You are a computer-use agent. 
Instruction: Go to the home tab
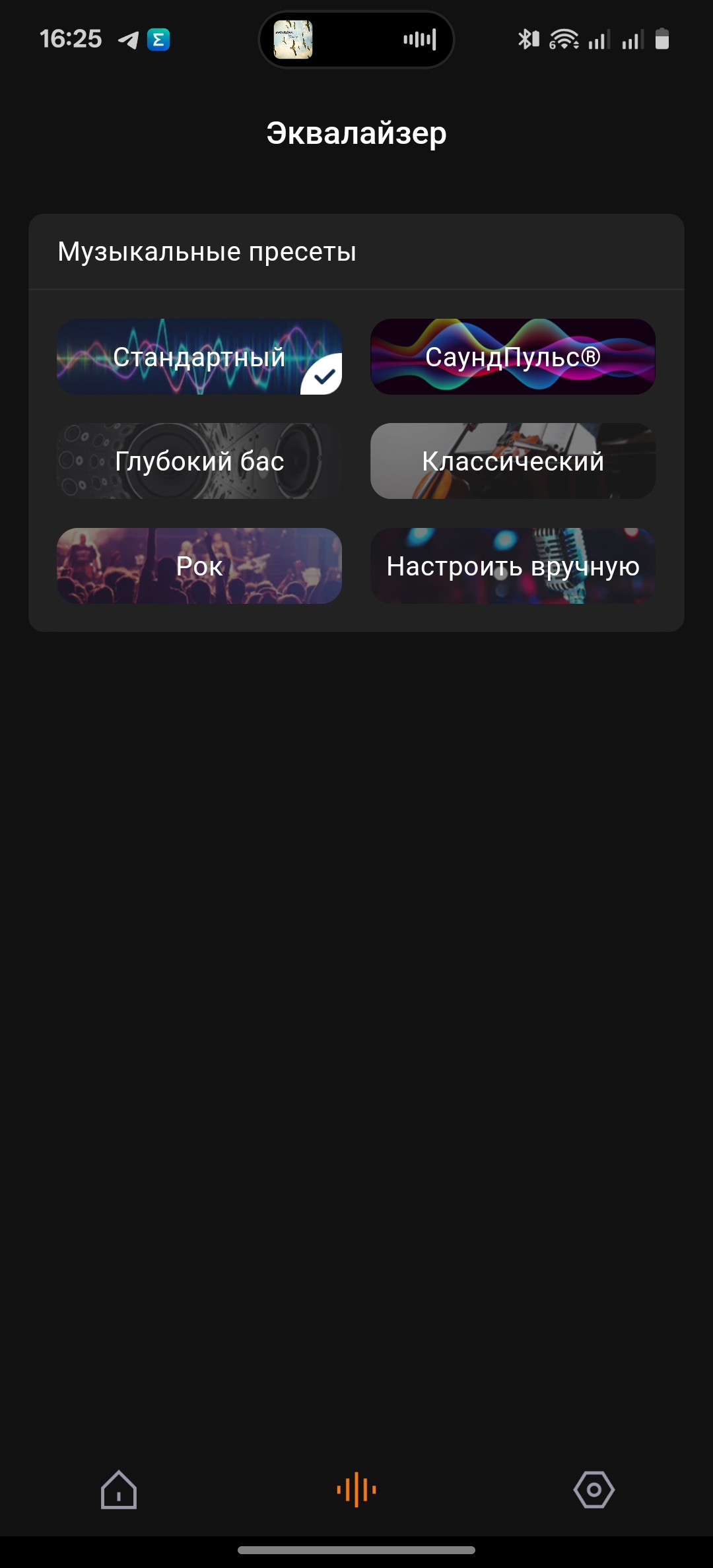pos(119,1489)
